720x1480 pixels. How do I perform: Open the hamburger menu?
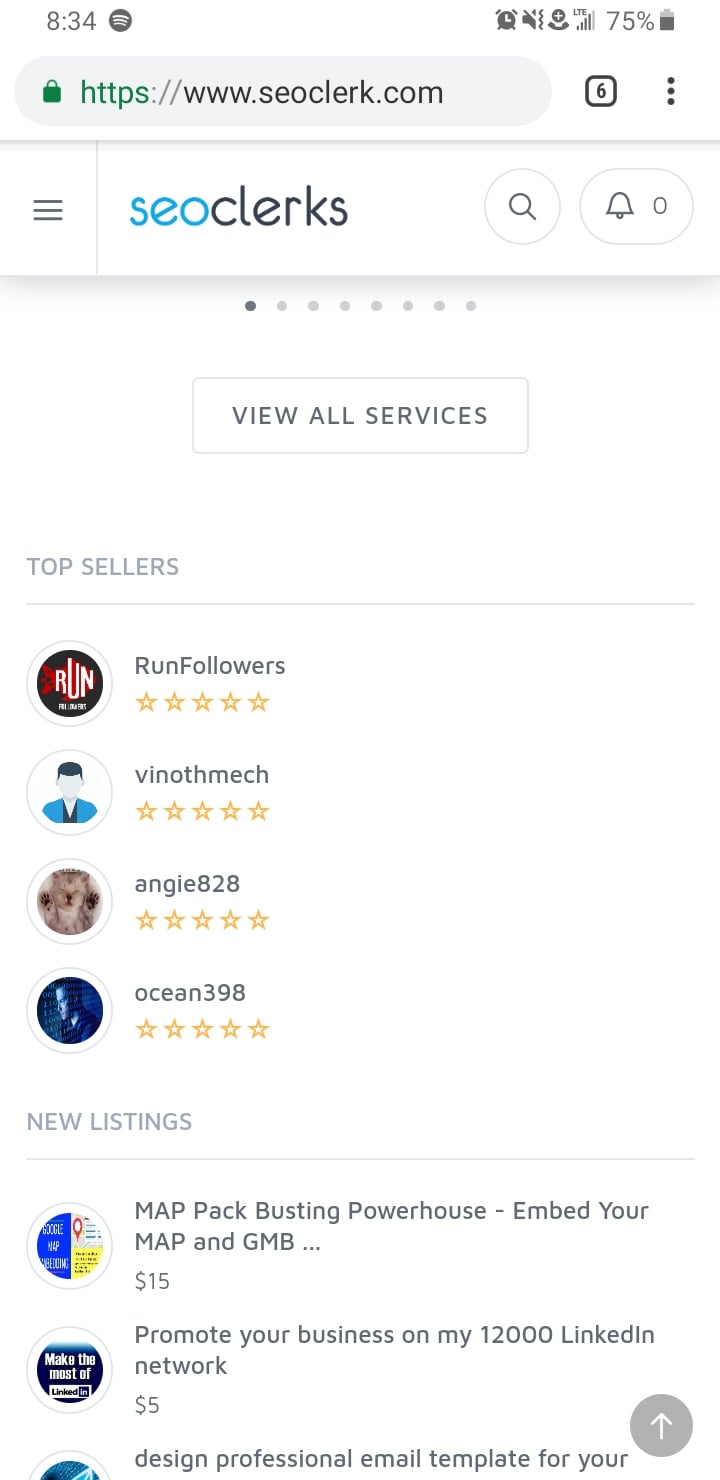point(48,210)
